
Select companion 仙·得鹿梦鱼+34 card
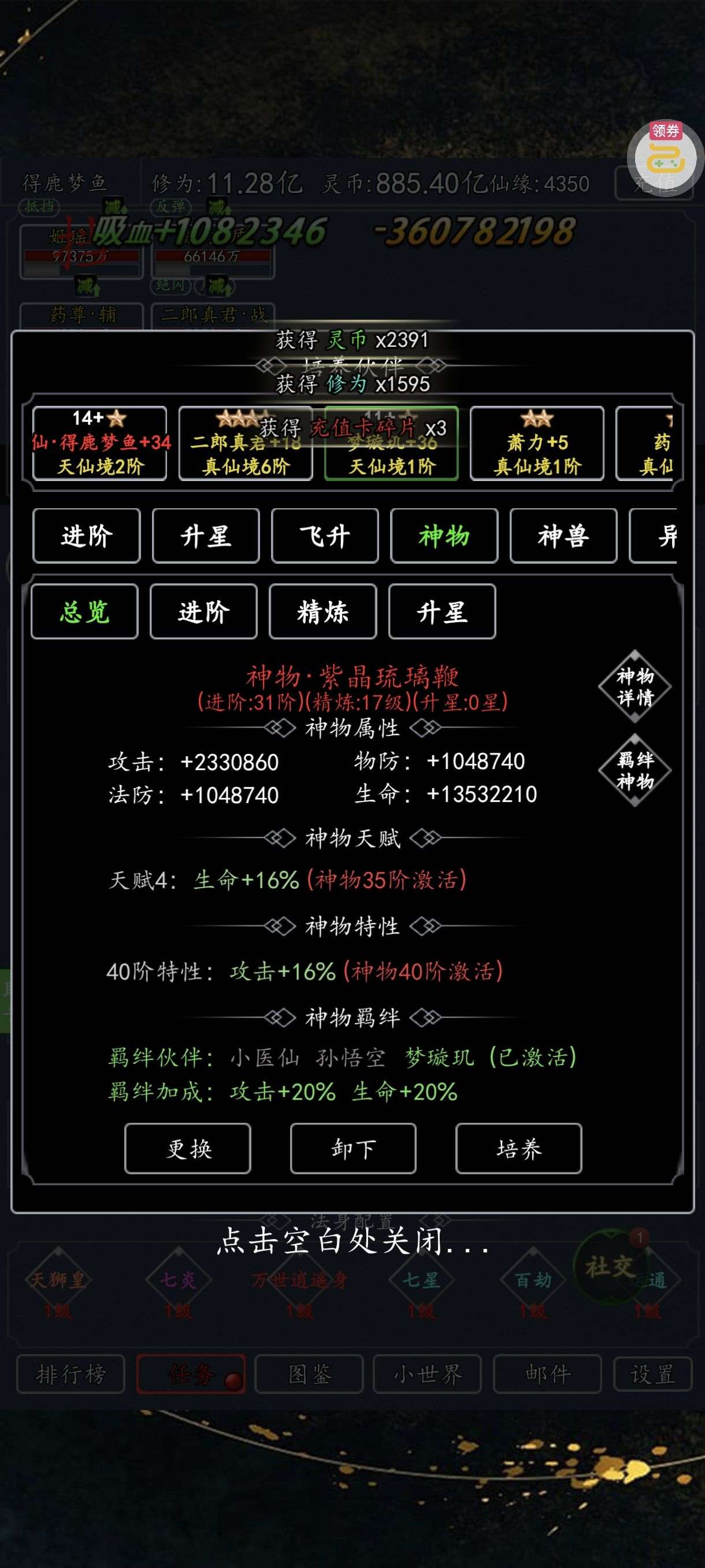[100, 443]
